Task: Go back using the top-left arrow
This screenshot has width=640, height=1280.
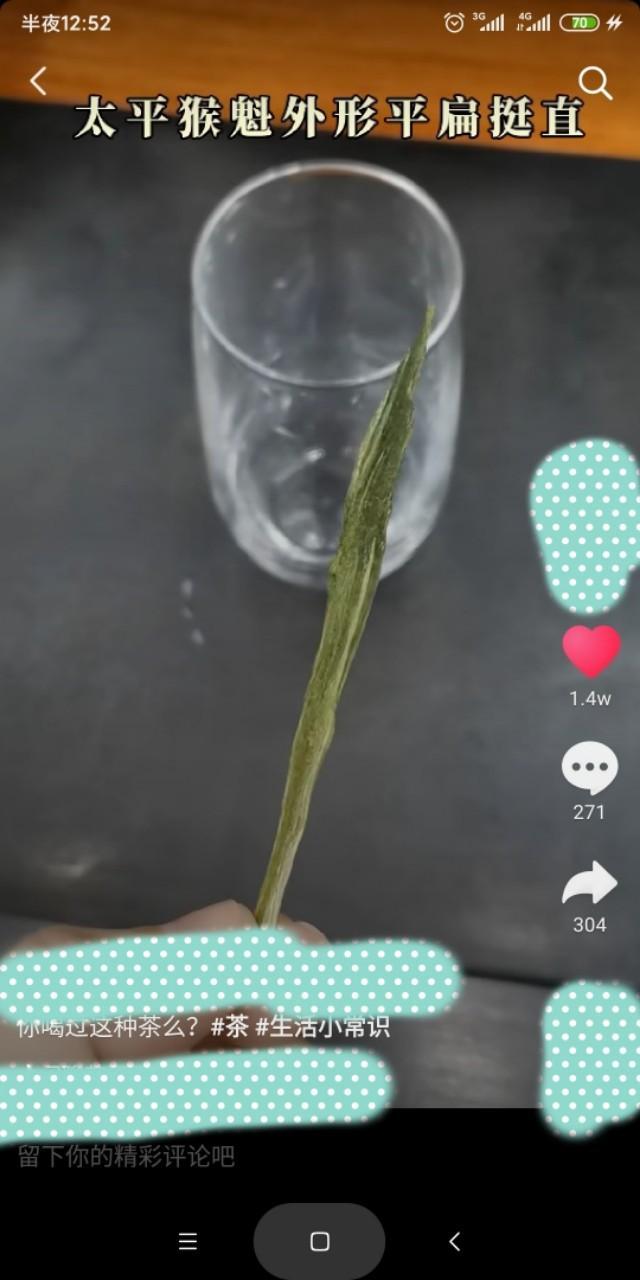Action: pos(38,81)
